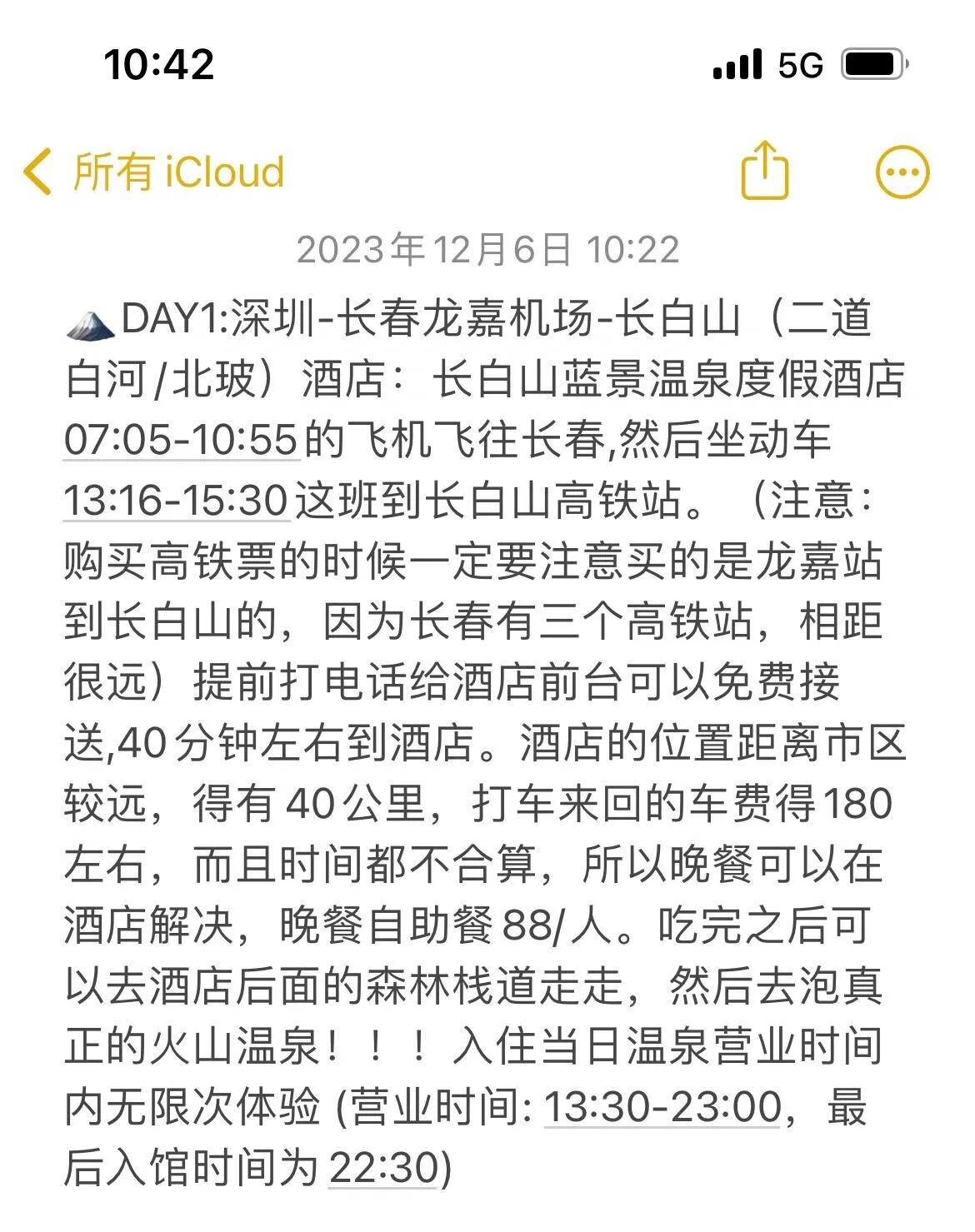This screenshot has width=975, height=1232.
Task: Open the more options menu
Action: [902, 172]
